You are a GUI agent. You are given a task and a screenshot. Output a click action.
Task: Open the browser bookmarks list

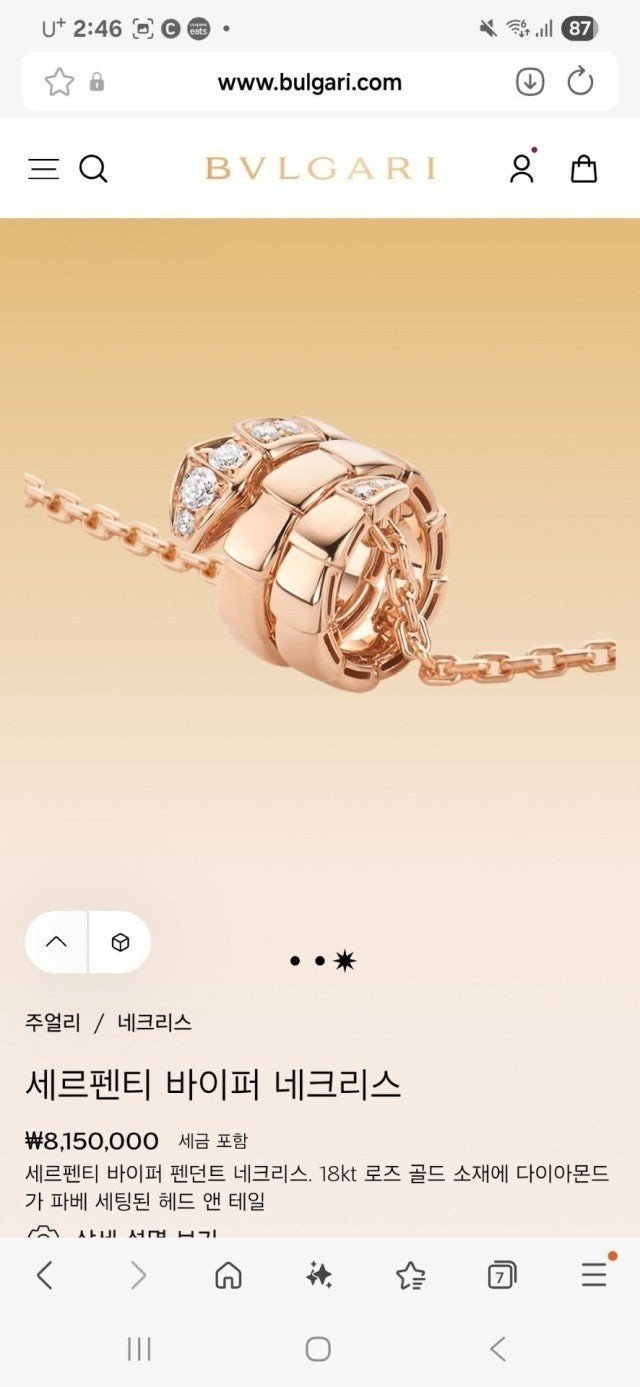(x=410, y=1275)
